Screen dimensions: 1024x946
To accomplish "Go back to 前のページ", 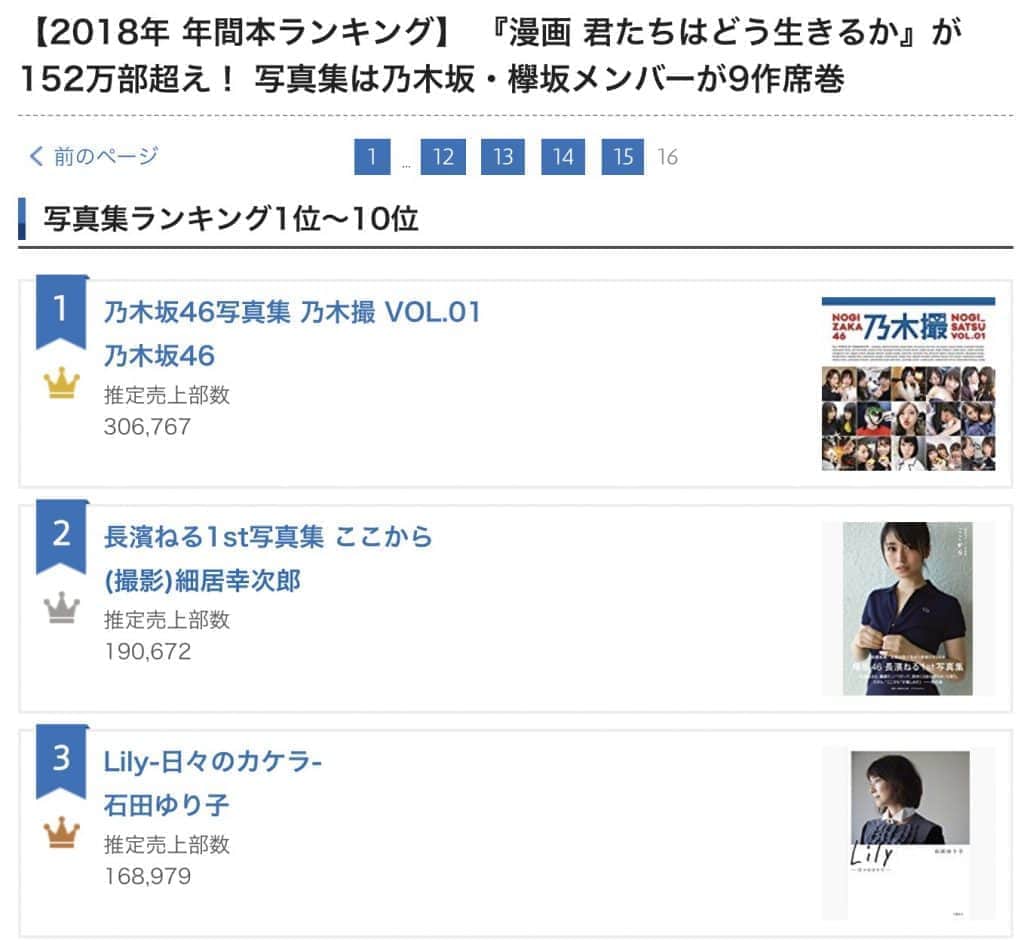I will click(93, 156).
